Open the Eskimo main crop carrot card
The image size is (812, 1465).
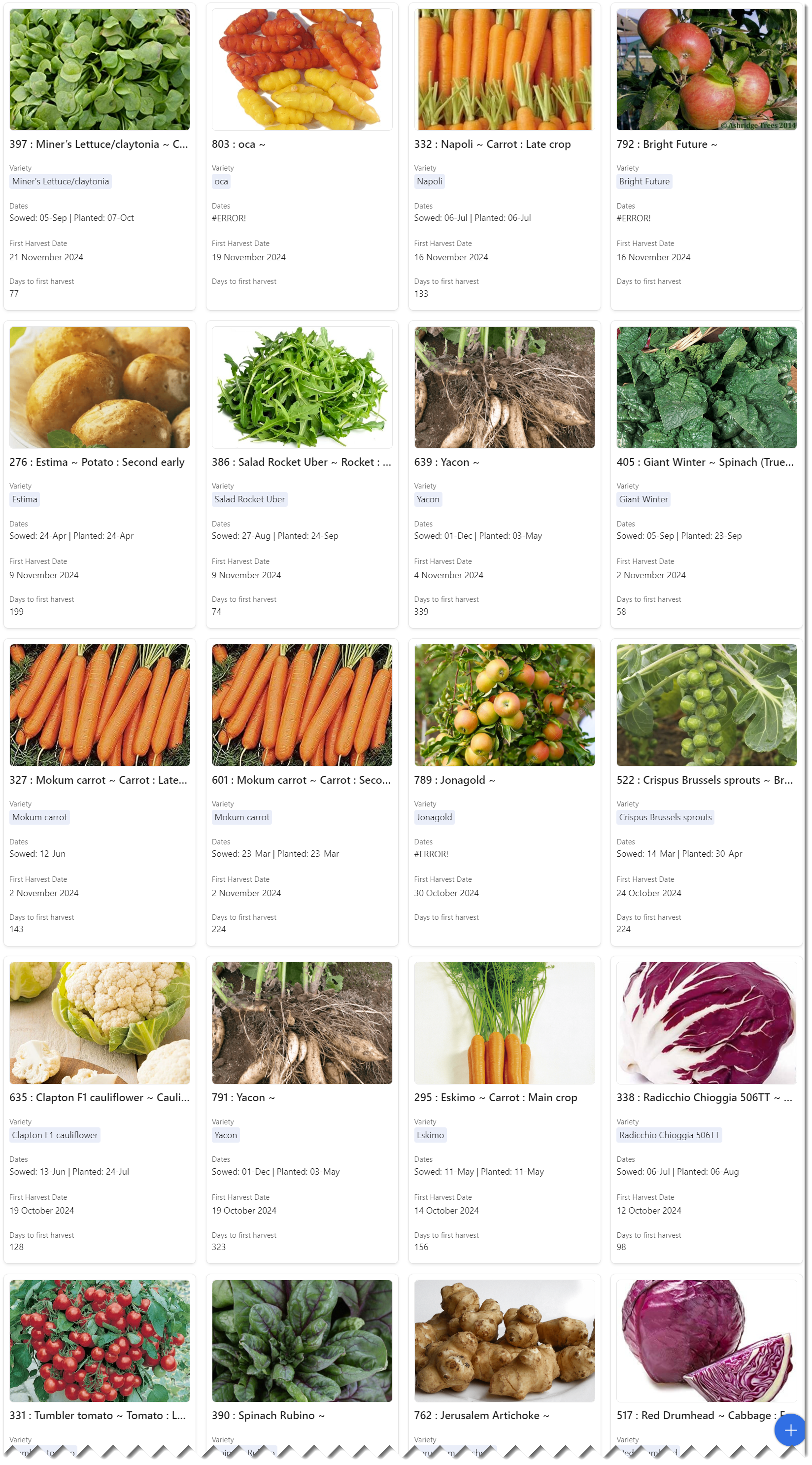point(495,1098)
